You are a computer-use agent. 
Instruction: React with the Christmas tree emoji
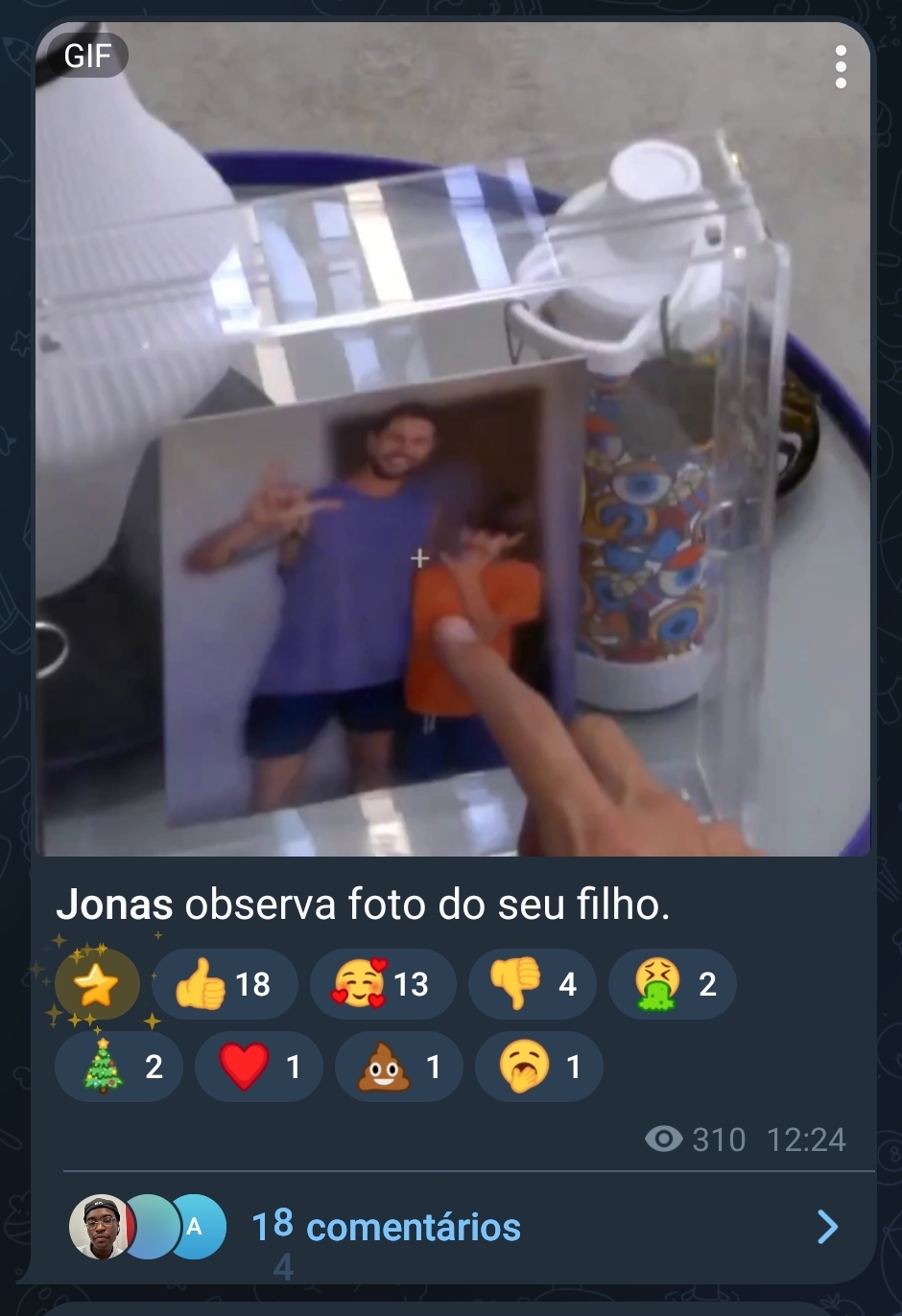point(119,1066)
